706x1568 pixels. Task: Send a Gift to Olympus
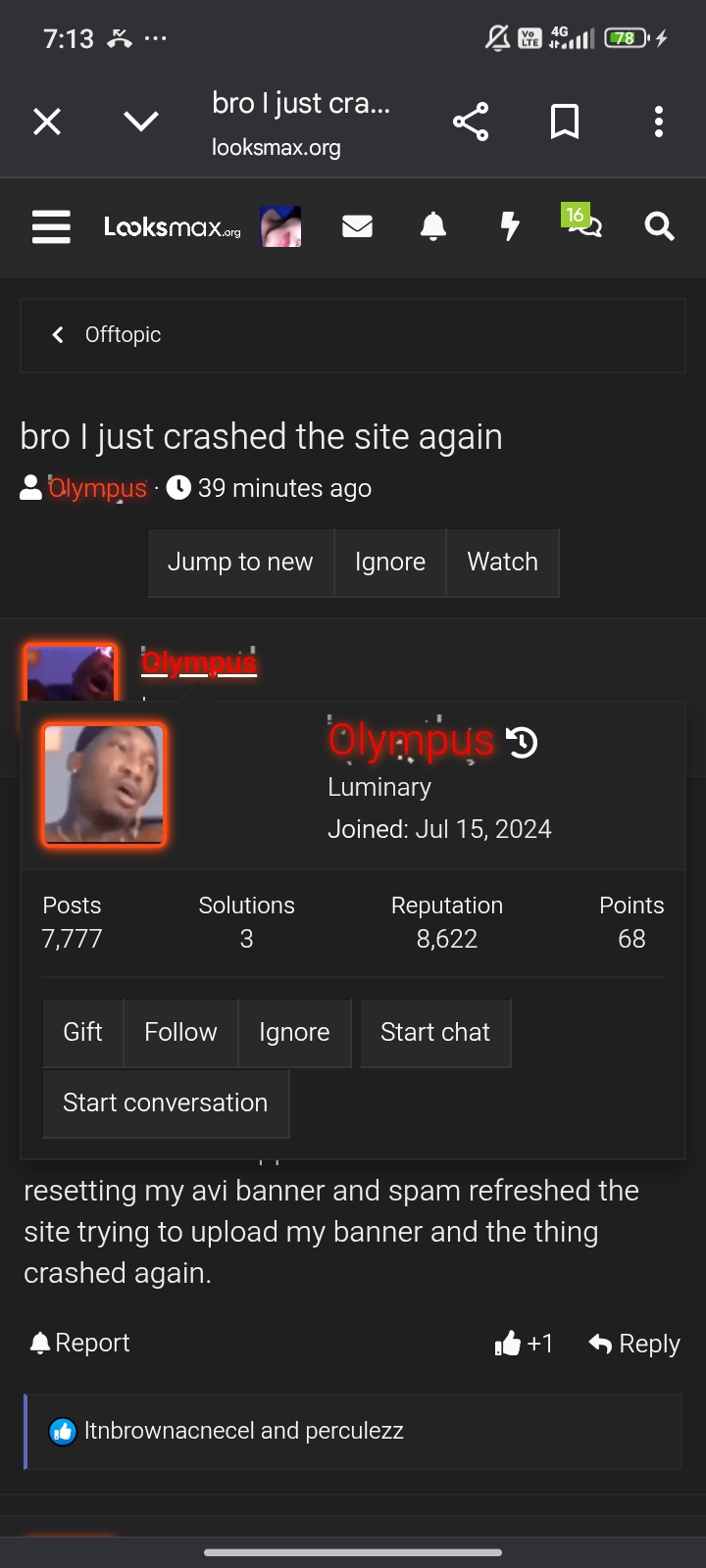[82, 1033]
